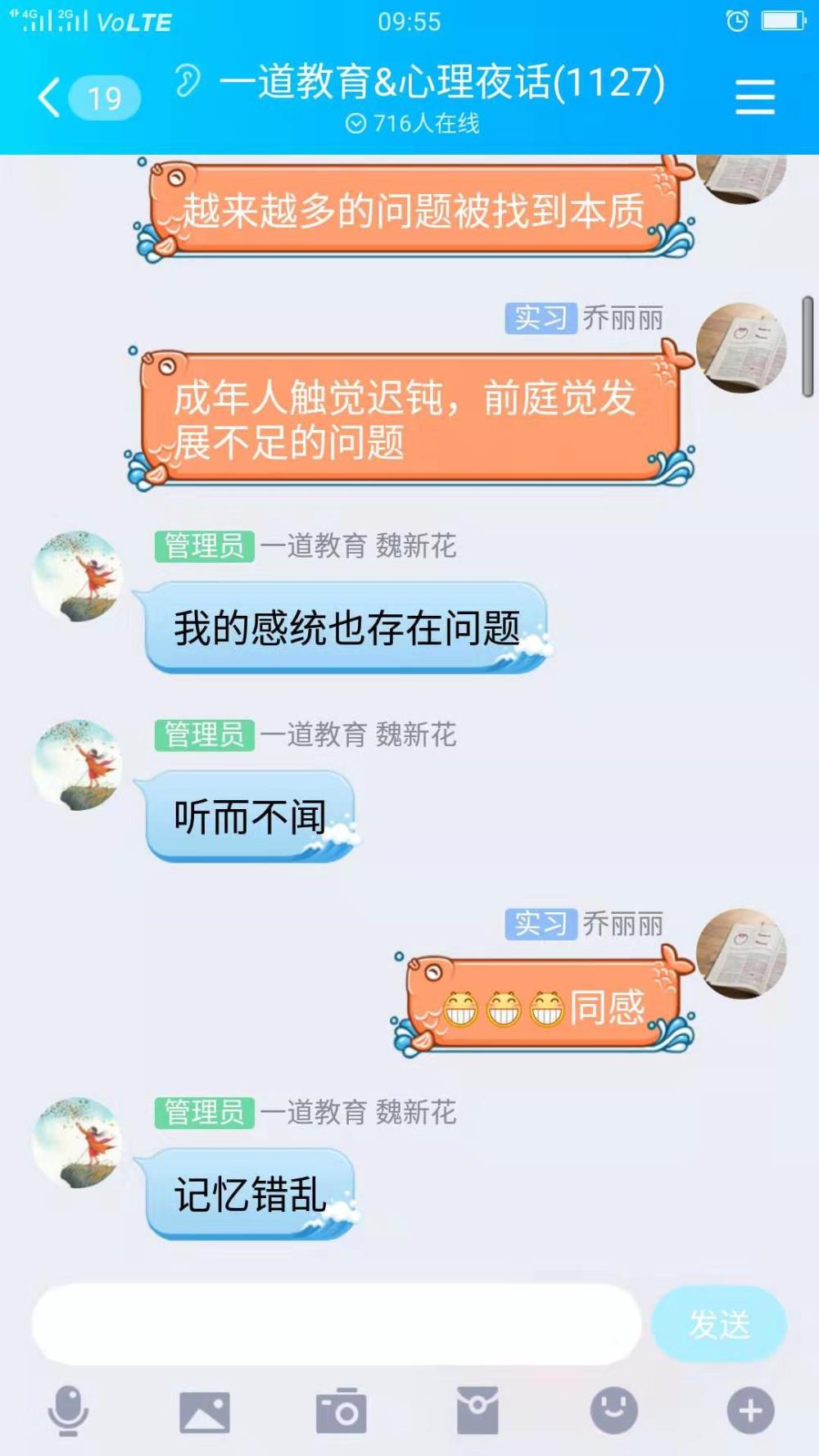The width and height of the screenshot is (819, 1456).
Task: Open the camera to take photo
Action: (x=341, y=1410)
